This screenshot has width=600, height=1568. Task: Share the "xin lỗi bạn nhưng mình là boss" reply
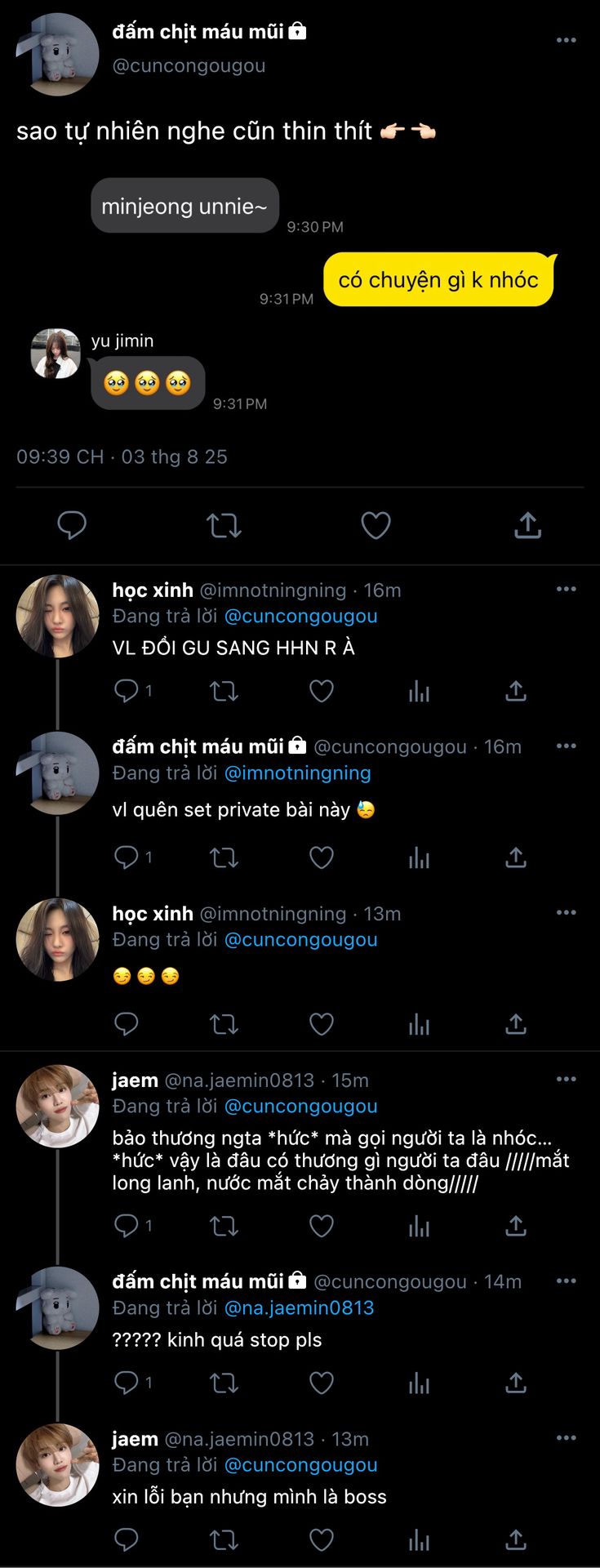coord(515,1540)
